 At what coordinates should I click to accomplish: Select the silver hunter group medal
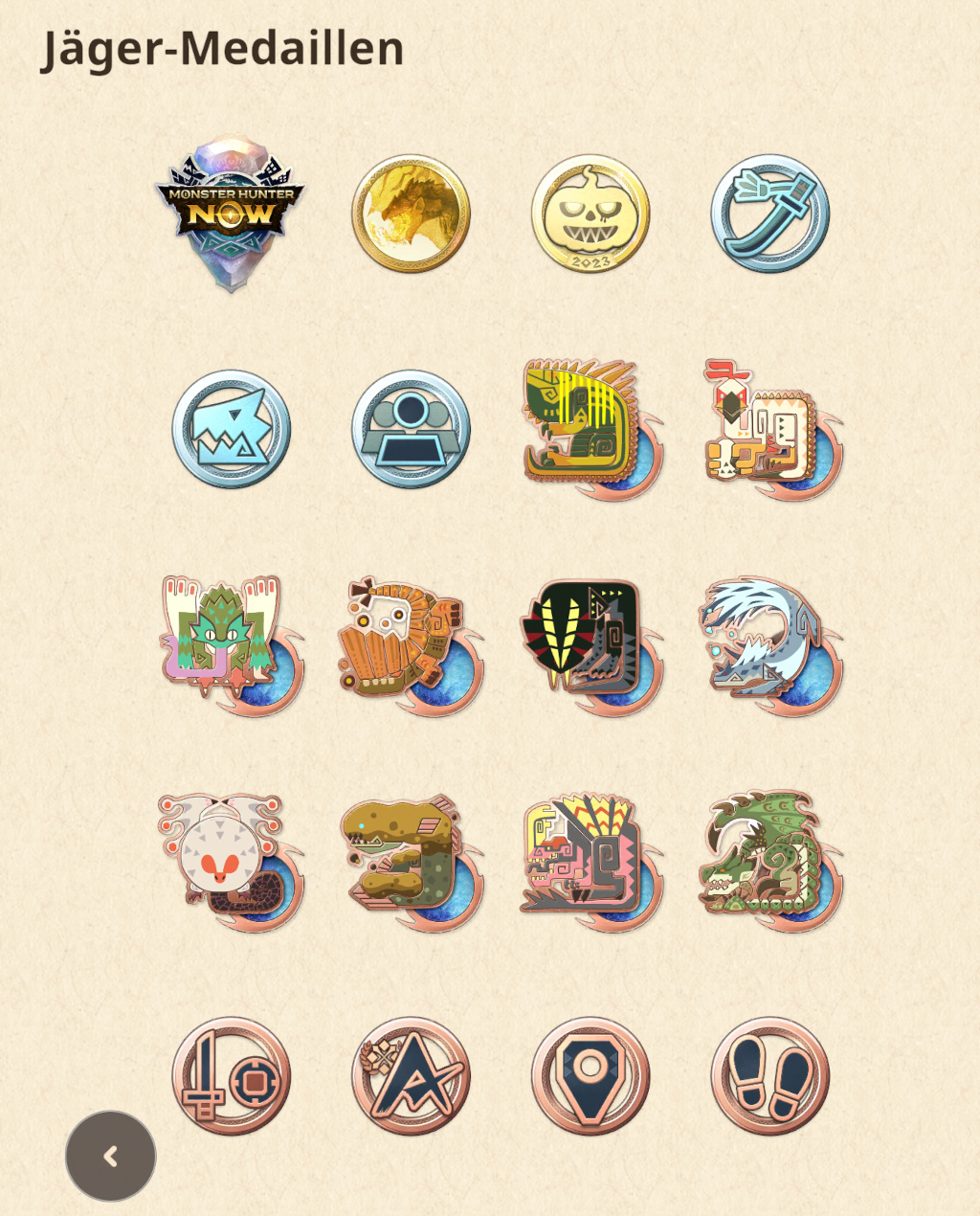coord(411,429)
